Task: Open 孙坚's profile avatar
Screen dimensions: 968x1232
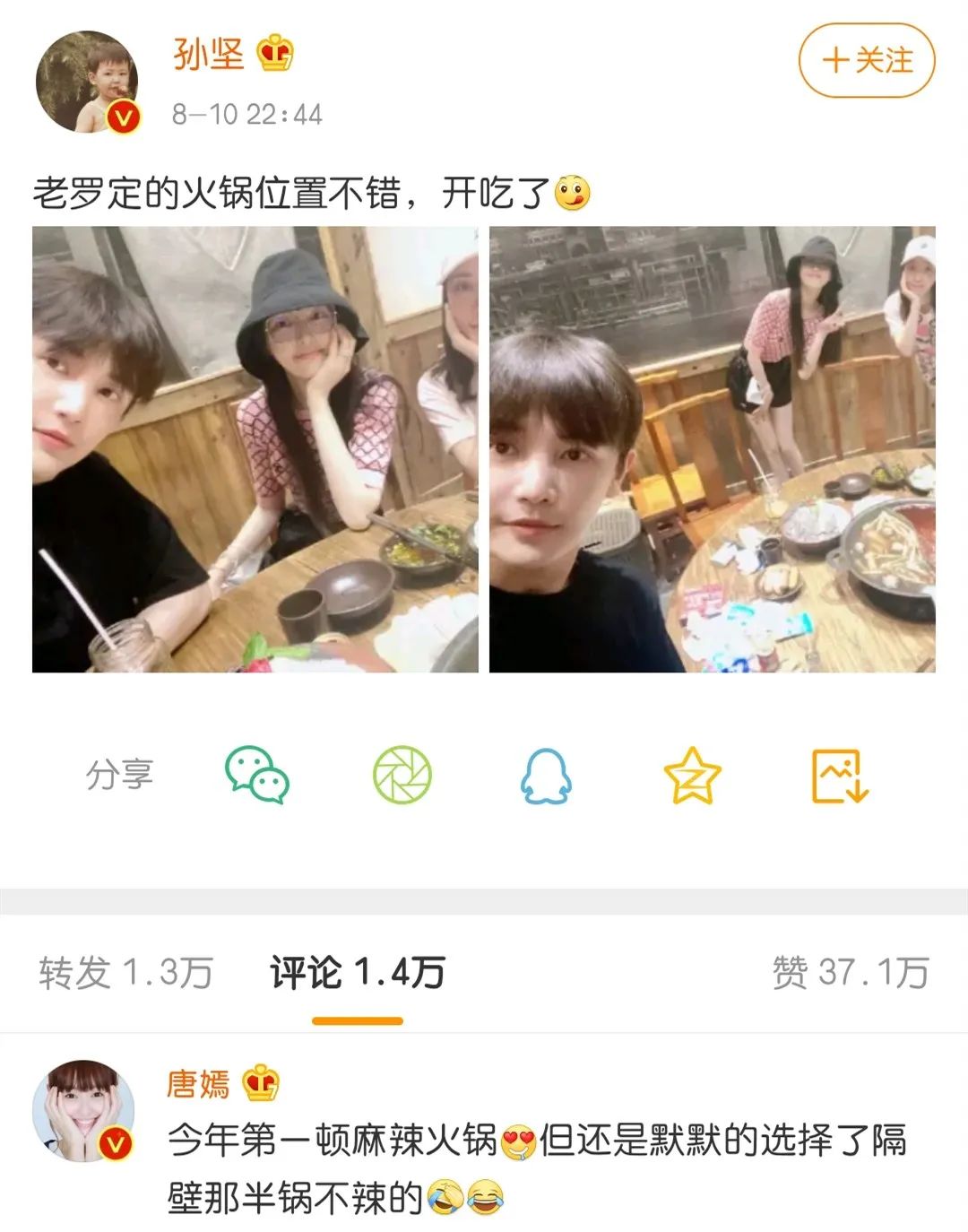Action: (x=87, y=82)
